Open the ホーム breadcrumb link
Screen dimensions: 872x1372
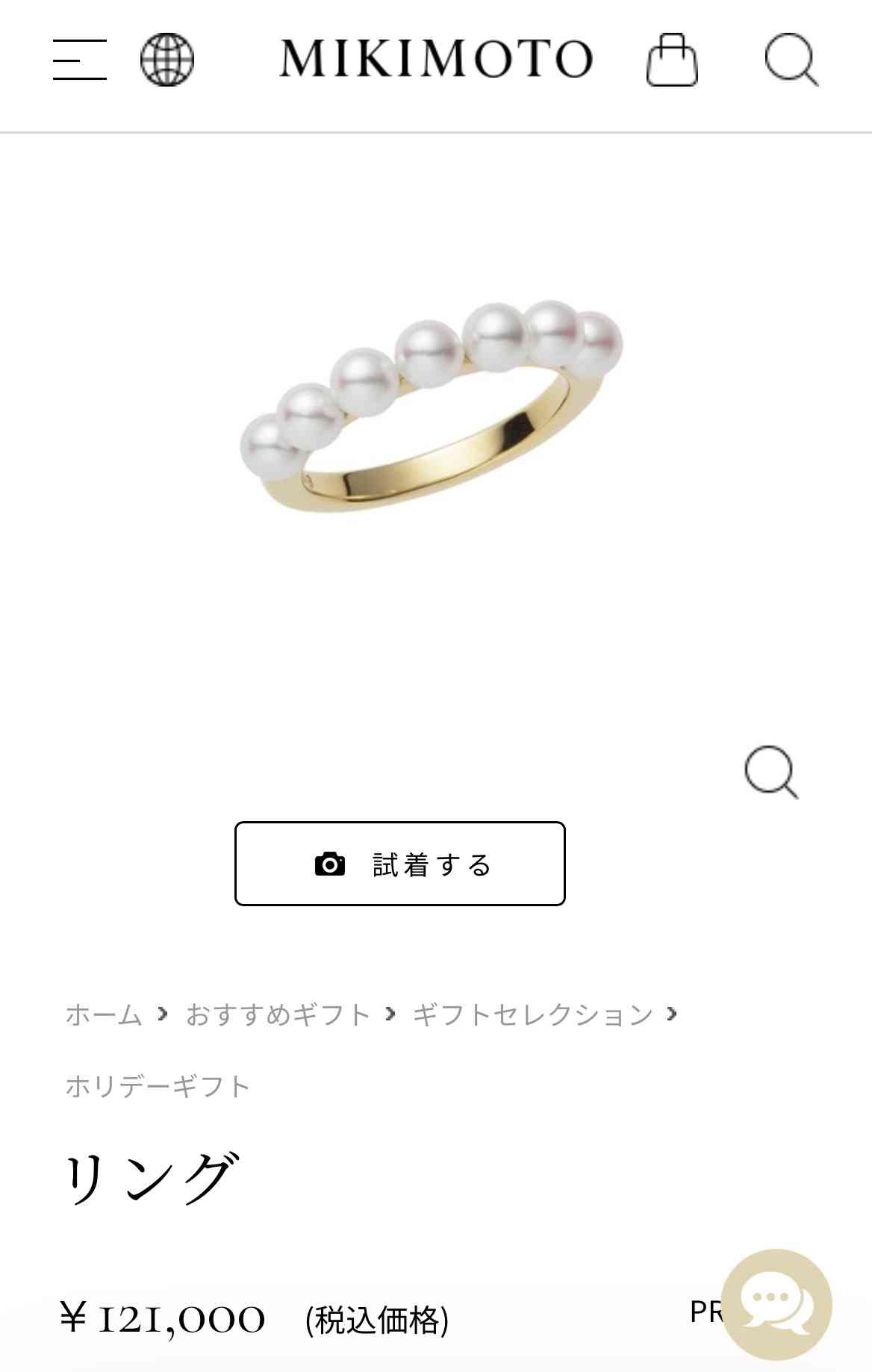tap(103, 1014)
